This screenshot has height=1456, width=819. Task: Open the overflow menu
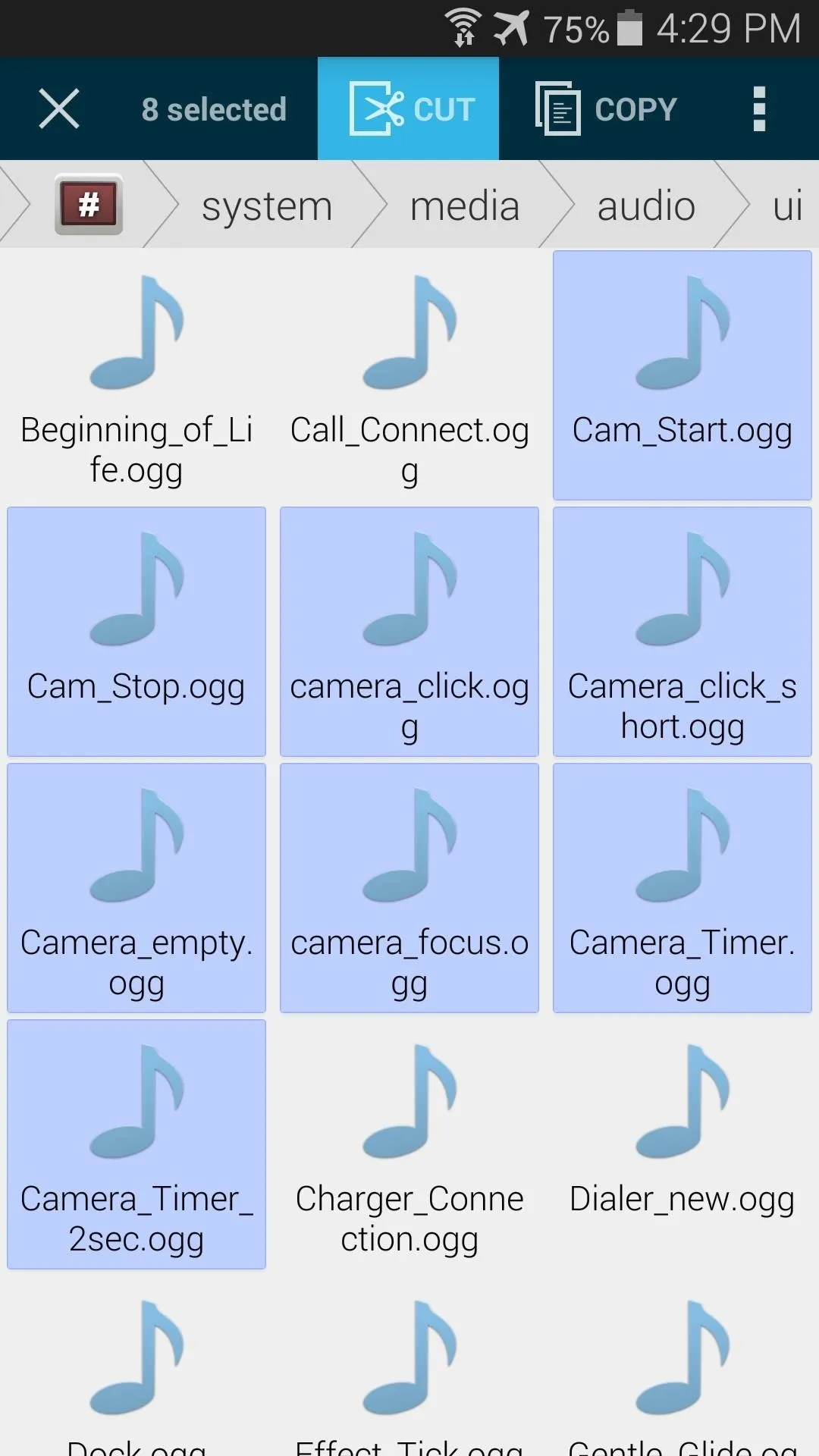759,108
